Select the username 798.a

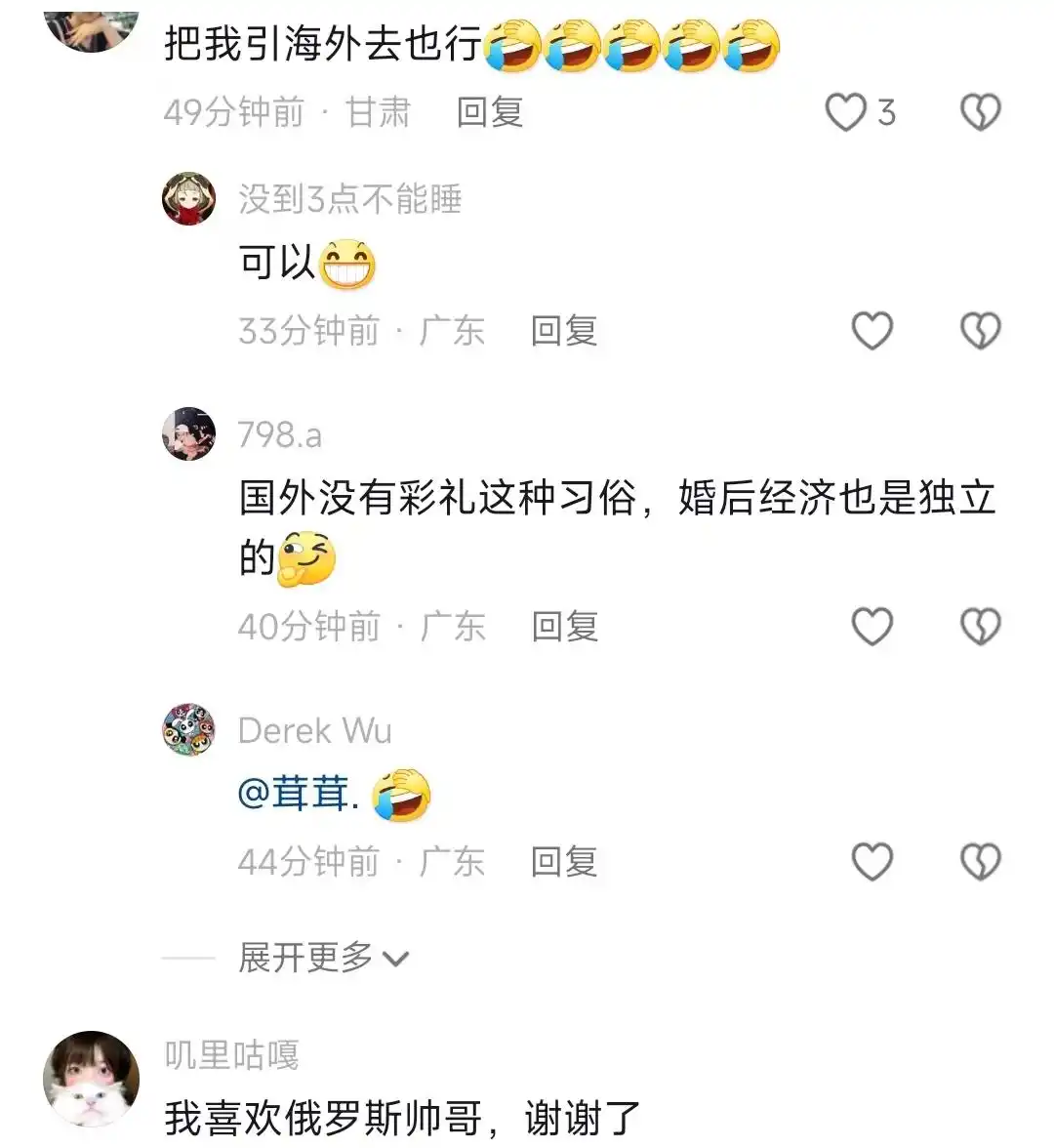(x=278, y=435)
